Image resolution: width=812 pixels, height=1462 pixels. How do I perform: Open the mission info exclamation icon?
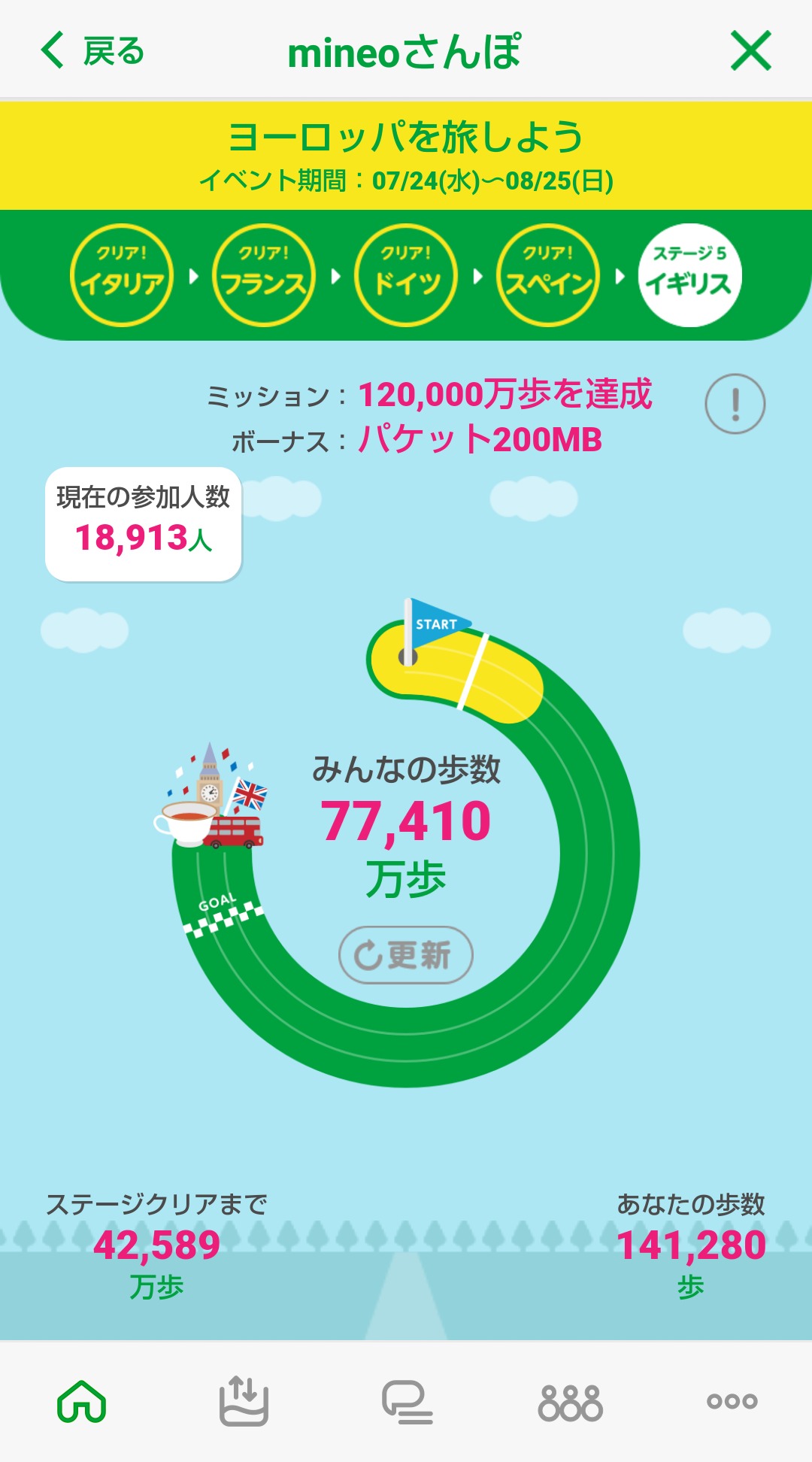(x=735, y=404)
